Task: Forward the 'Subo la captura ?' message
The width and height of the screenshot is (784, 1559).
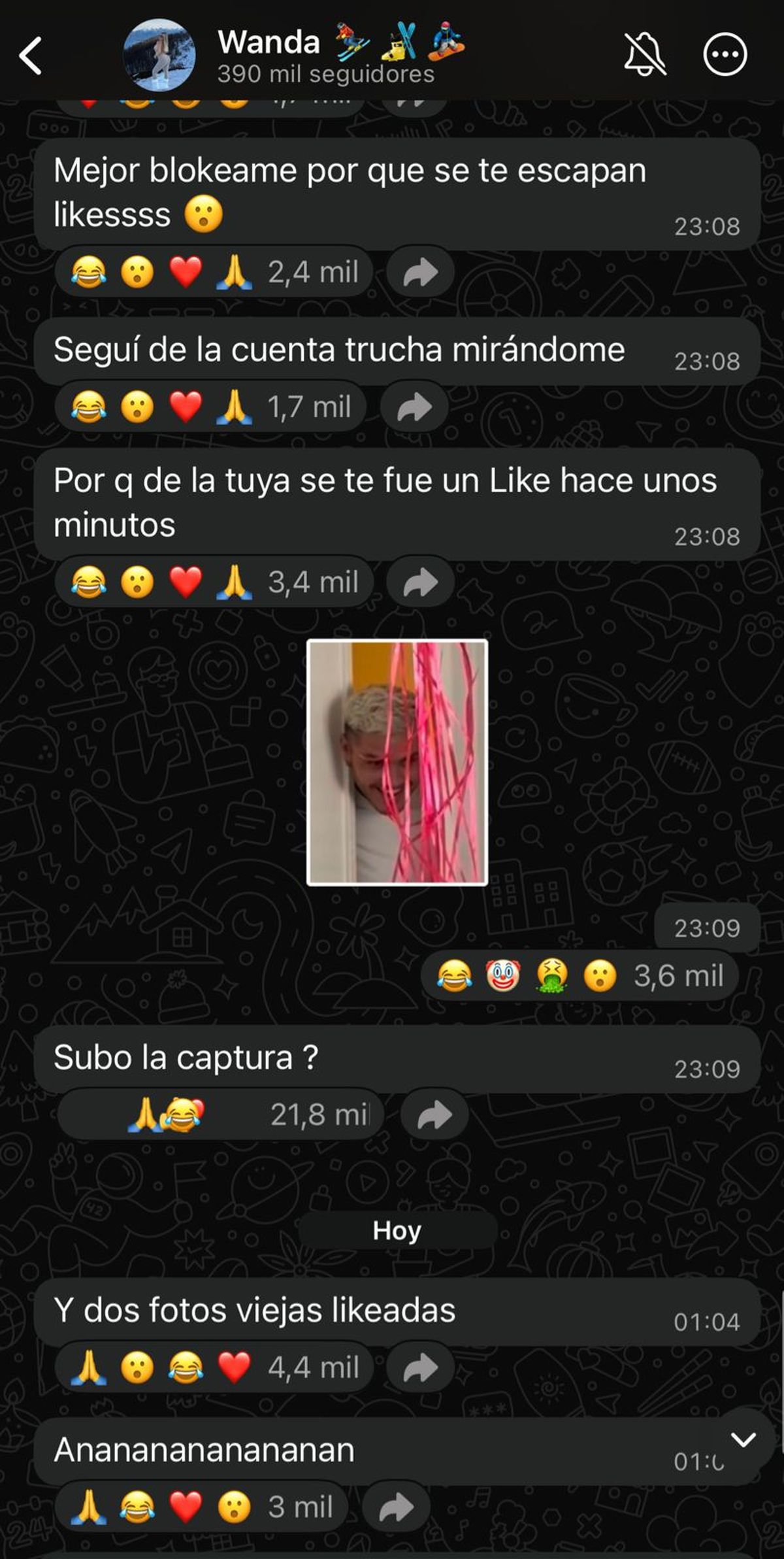Action: (434, 1115)
